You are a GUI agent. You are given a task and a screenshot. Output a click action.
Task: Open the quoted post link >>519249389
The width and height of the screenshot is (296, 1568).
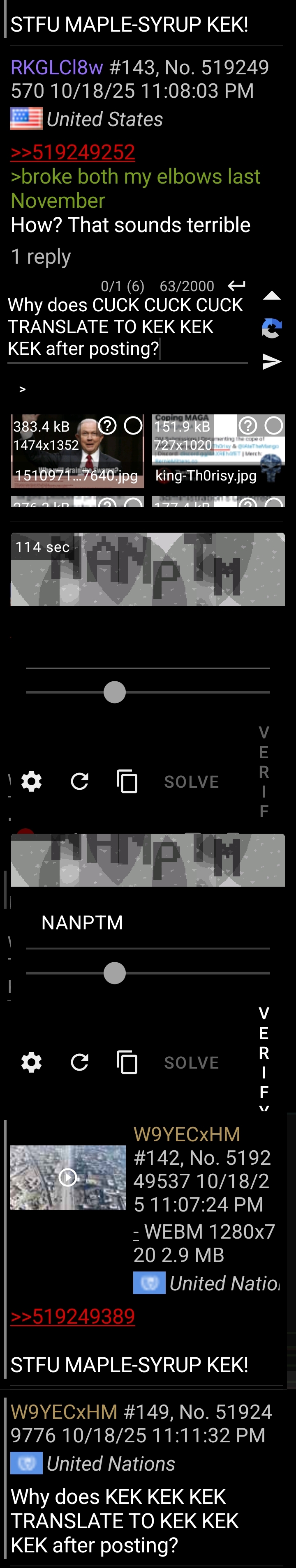pyautogui.click(x=72, y=1316)
